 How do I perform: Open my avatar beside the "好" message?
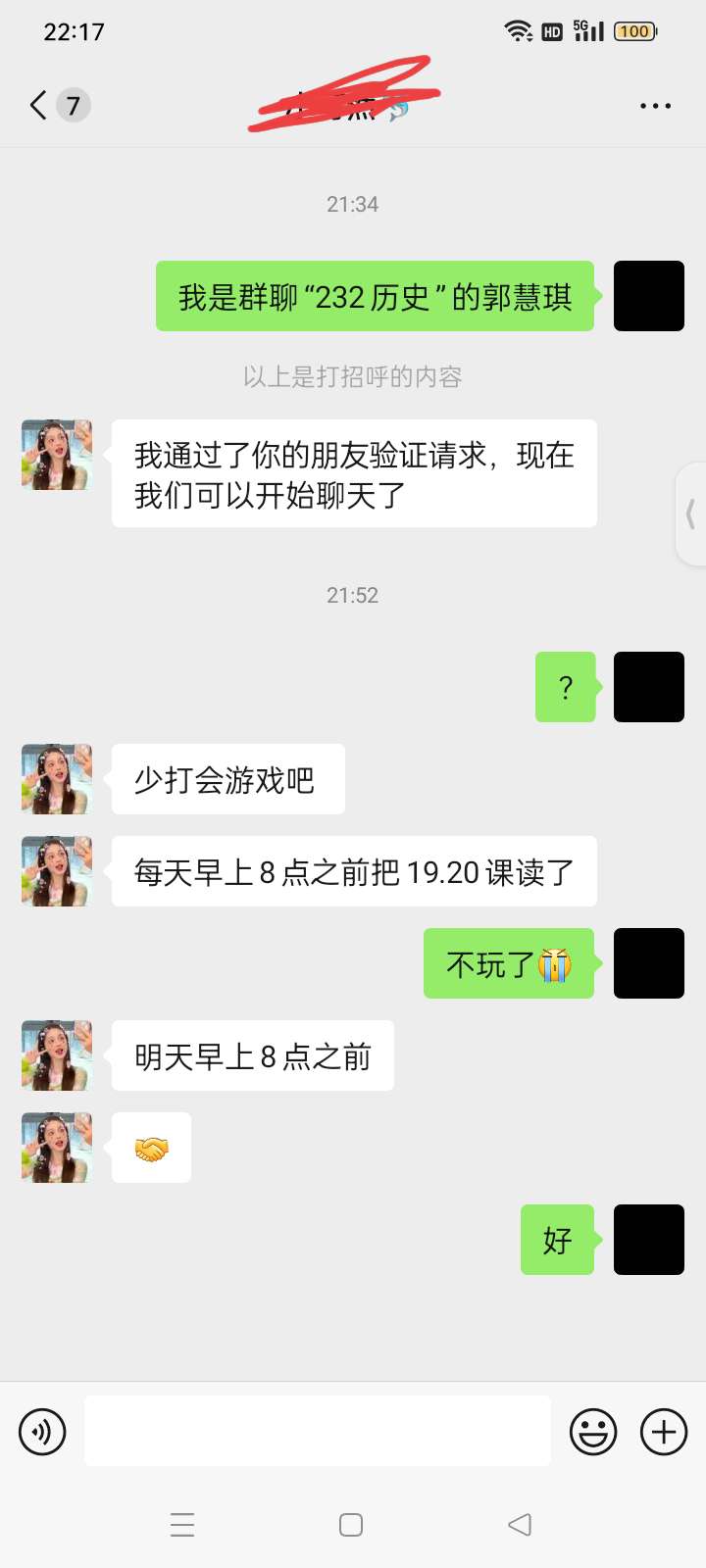pos(648,1240)
